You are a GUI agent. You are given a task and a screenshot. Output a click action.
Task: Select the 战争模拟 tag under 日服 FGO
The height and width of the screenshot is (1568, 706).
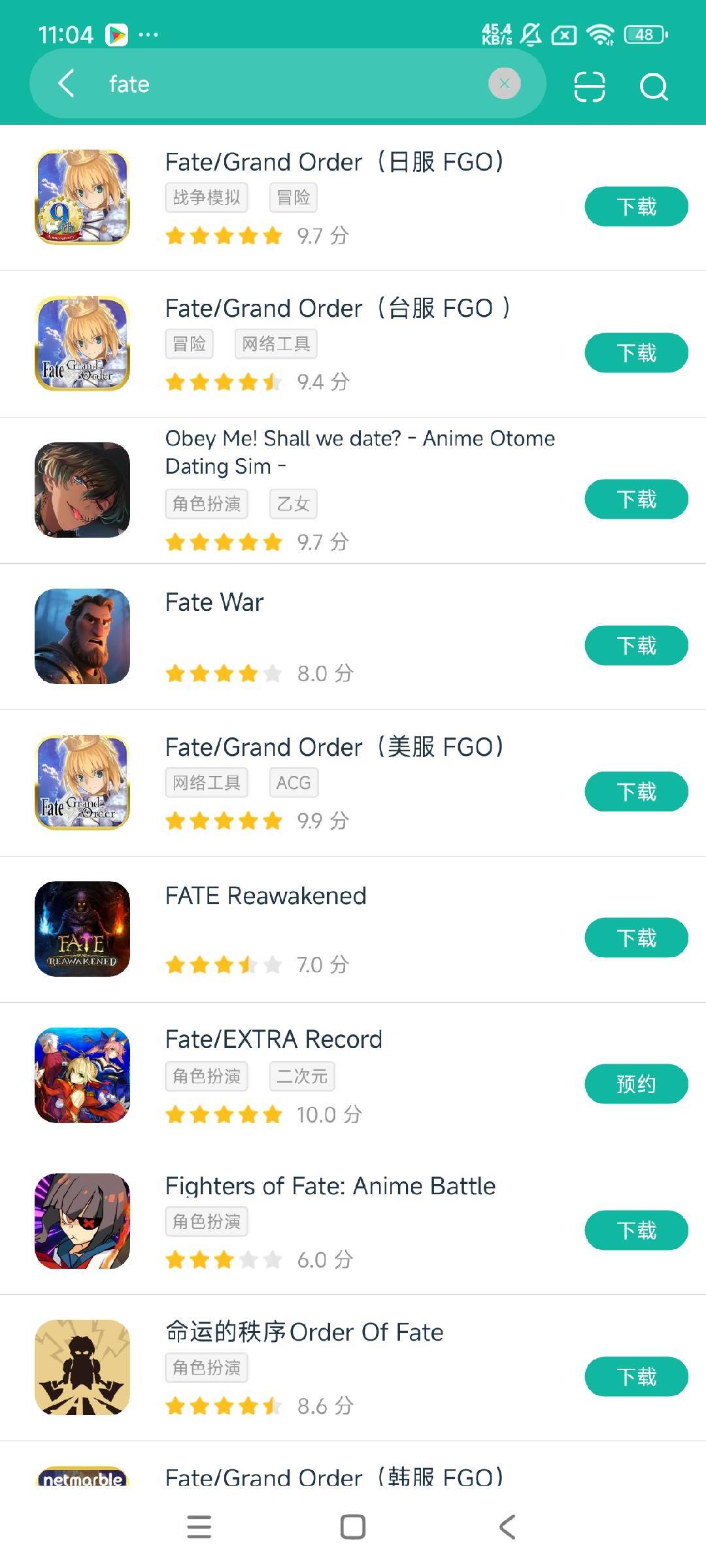click(206, 197)
